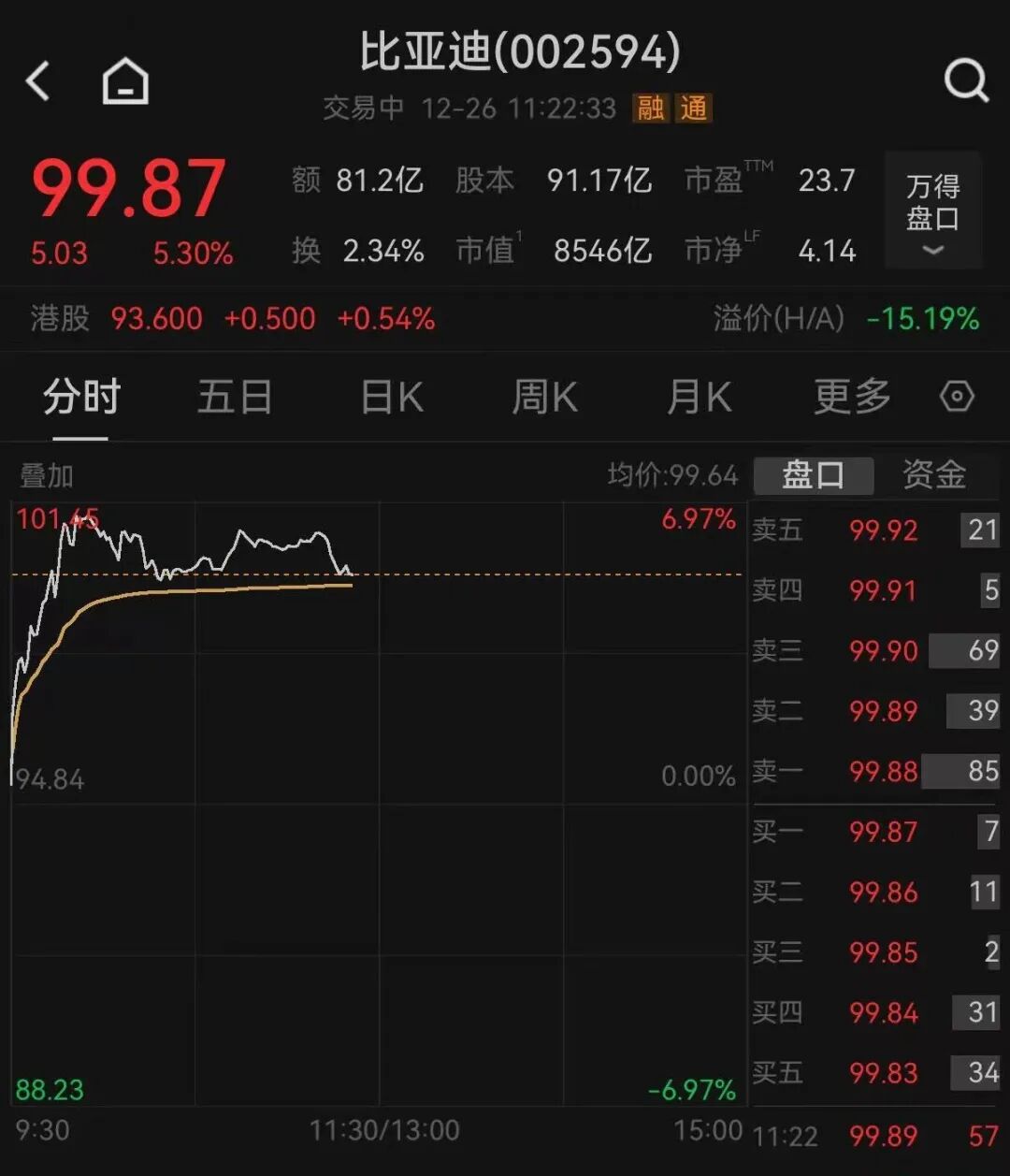Open the 港股 H-share quote row
This screenshot has height=1176, width=1010.
tap(234, 319)
